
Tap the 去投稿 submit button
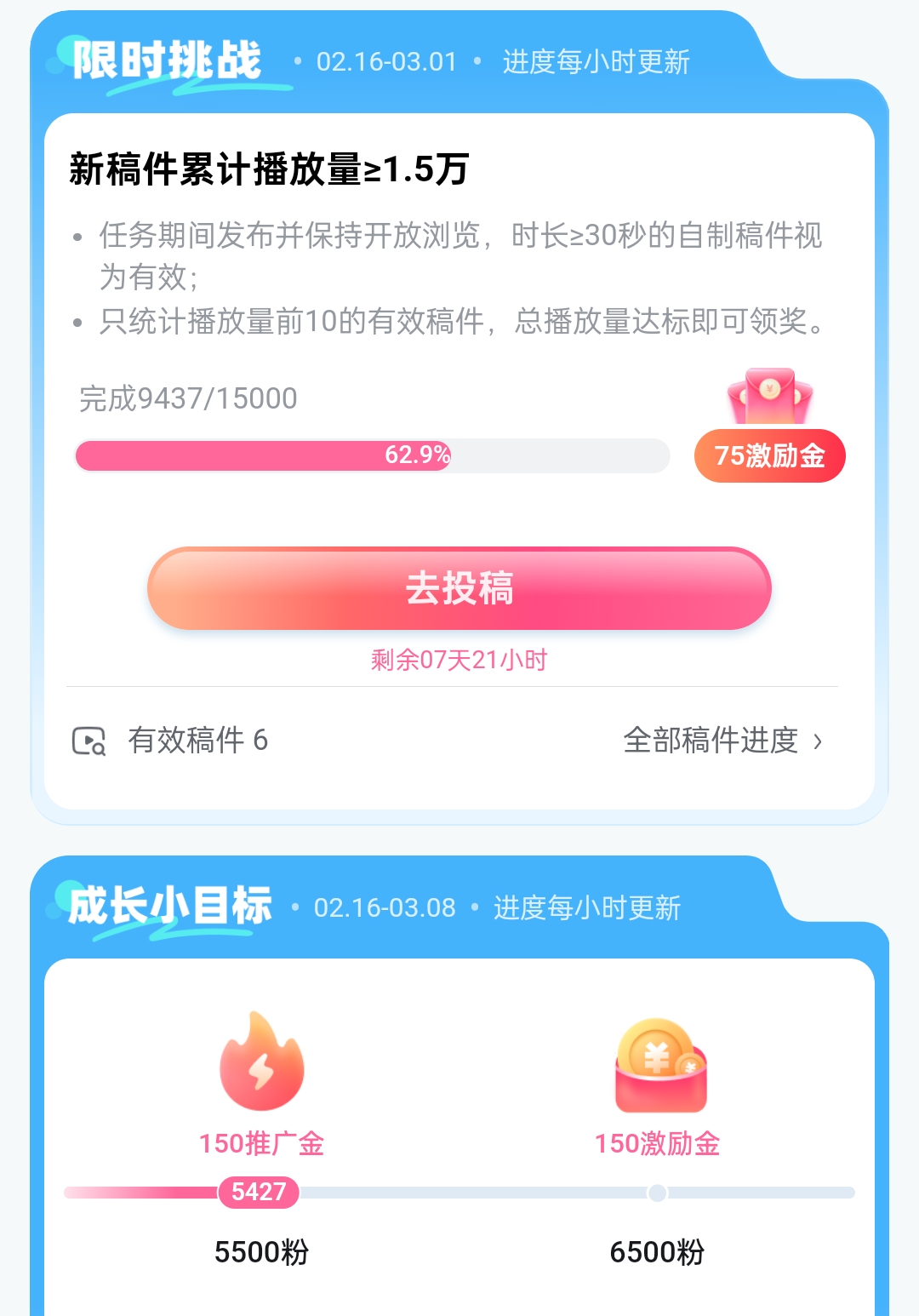pos(459,588)
